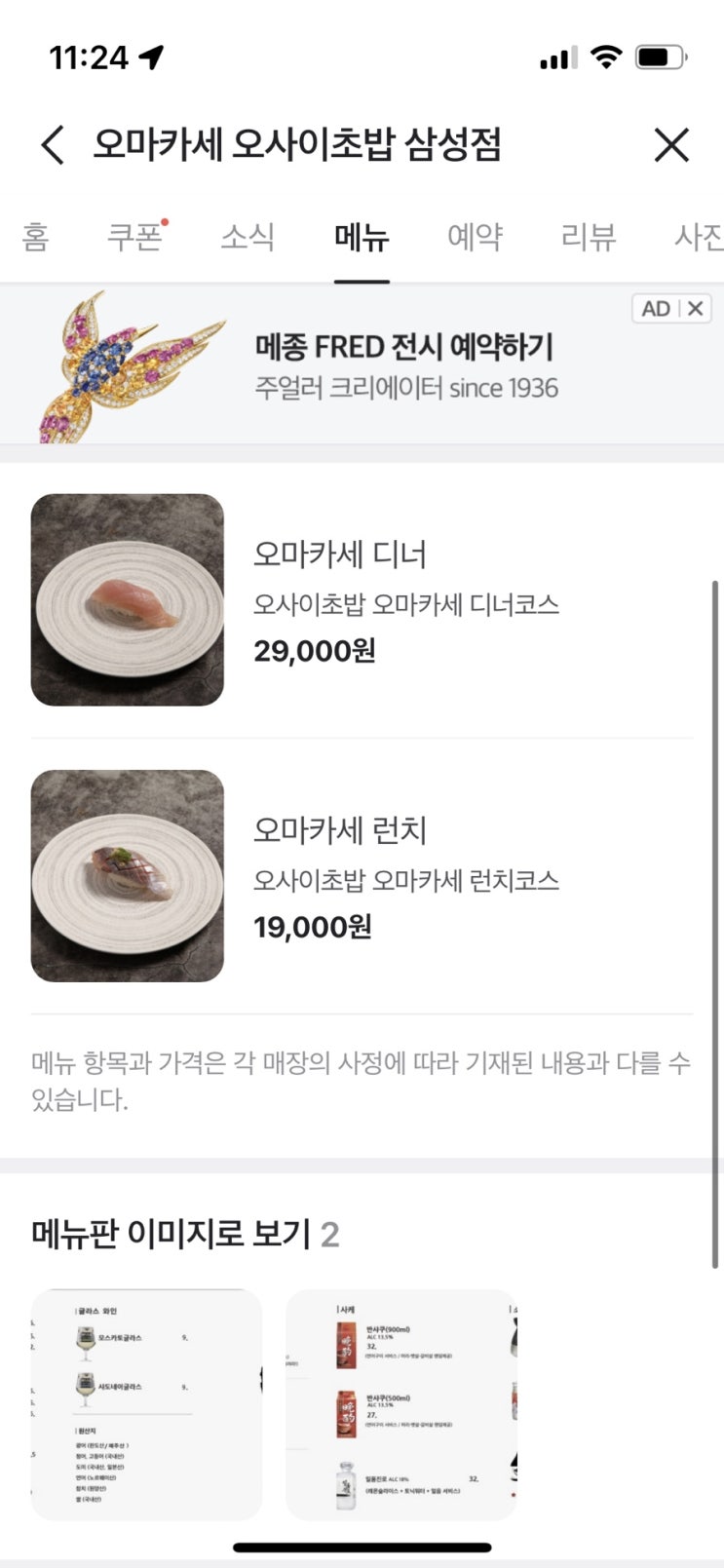Screen dimensions: 724x1568
Task: Dismiss the AD banner
Action: 695,309
